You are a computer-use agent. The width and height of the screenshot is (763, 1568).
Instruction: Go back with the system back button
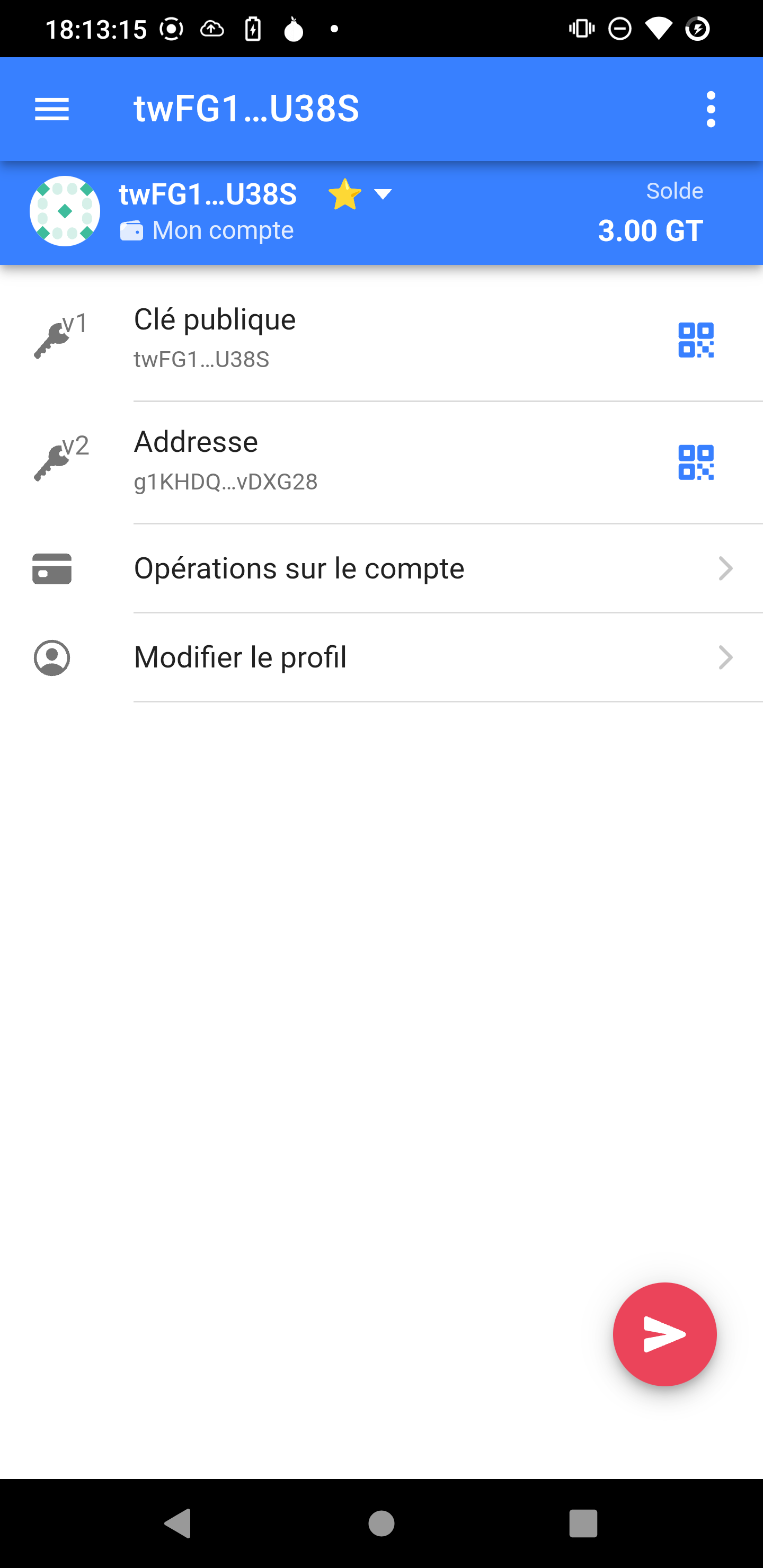coord(179,1523)
